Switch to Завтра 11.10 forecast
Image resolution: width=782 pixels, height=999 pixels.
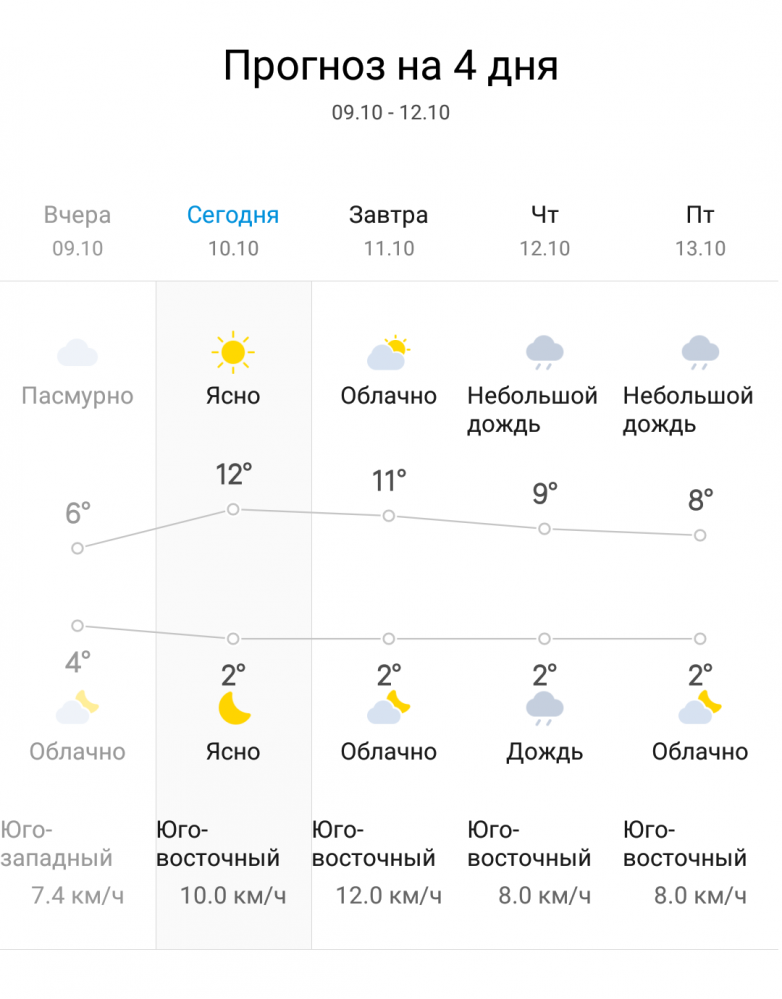tap(389, 231)
